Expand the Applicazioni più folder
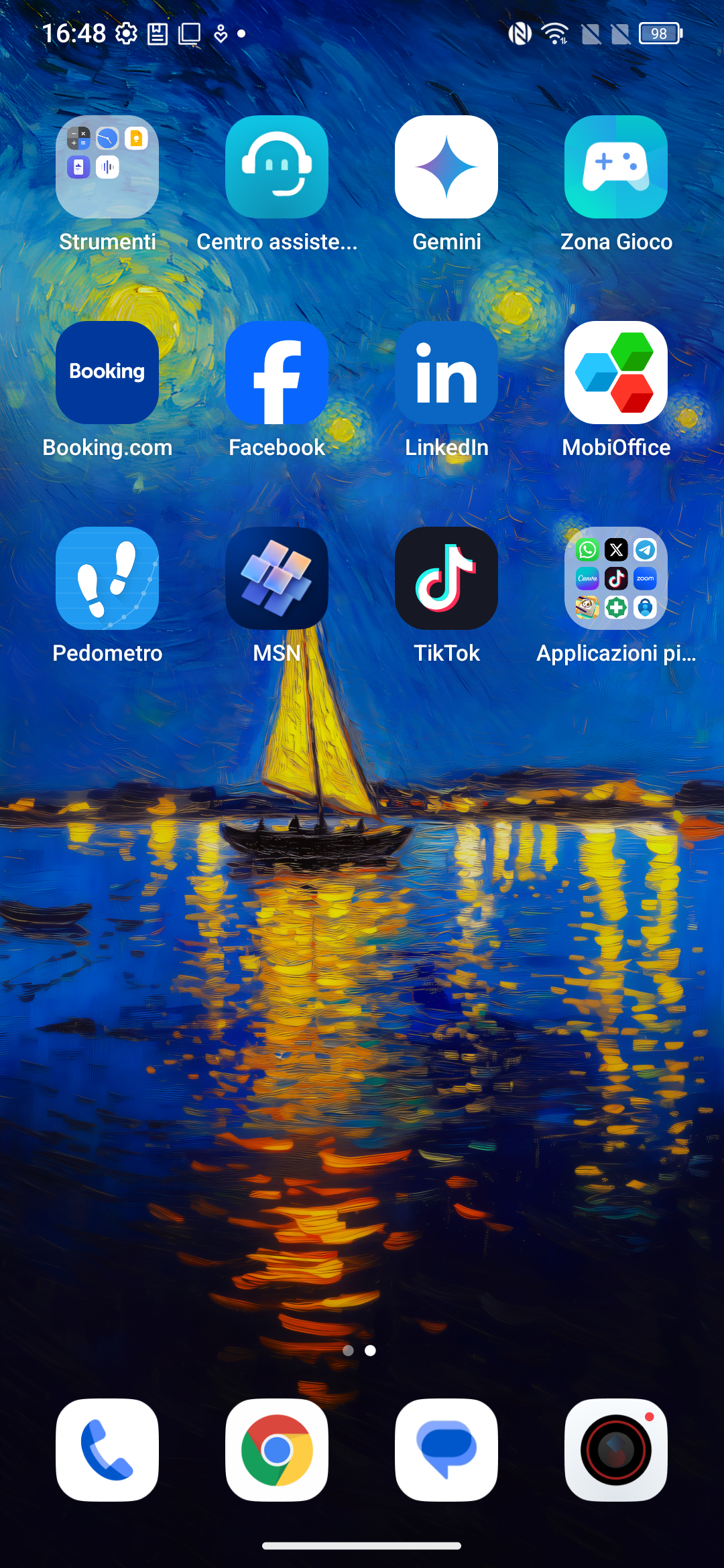 pos(616,578)
